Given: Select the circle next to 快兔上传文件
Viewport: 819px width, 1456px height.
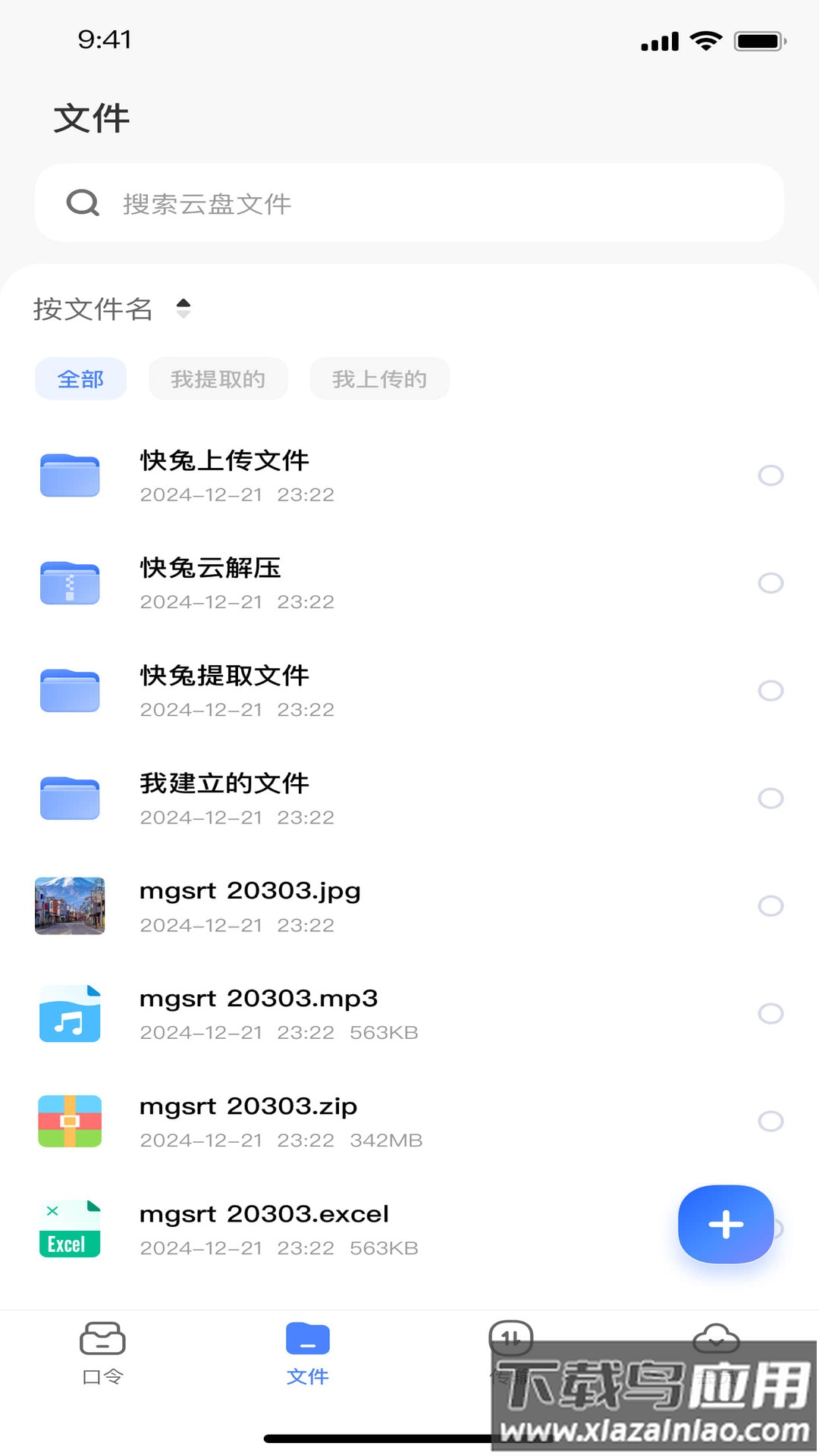Looking at the screenshot, I should 770,475.
